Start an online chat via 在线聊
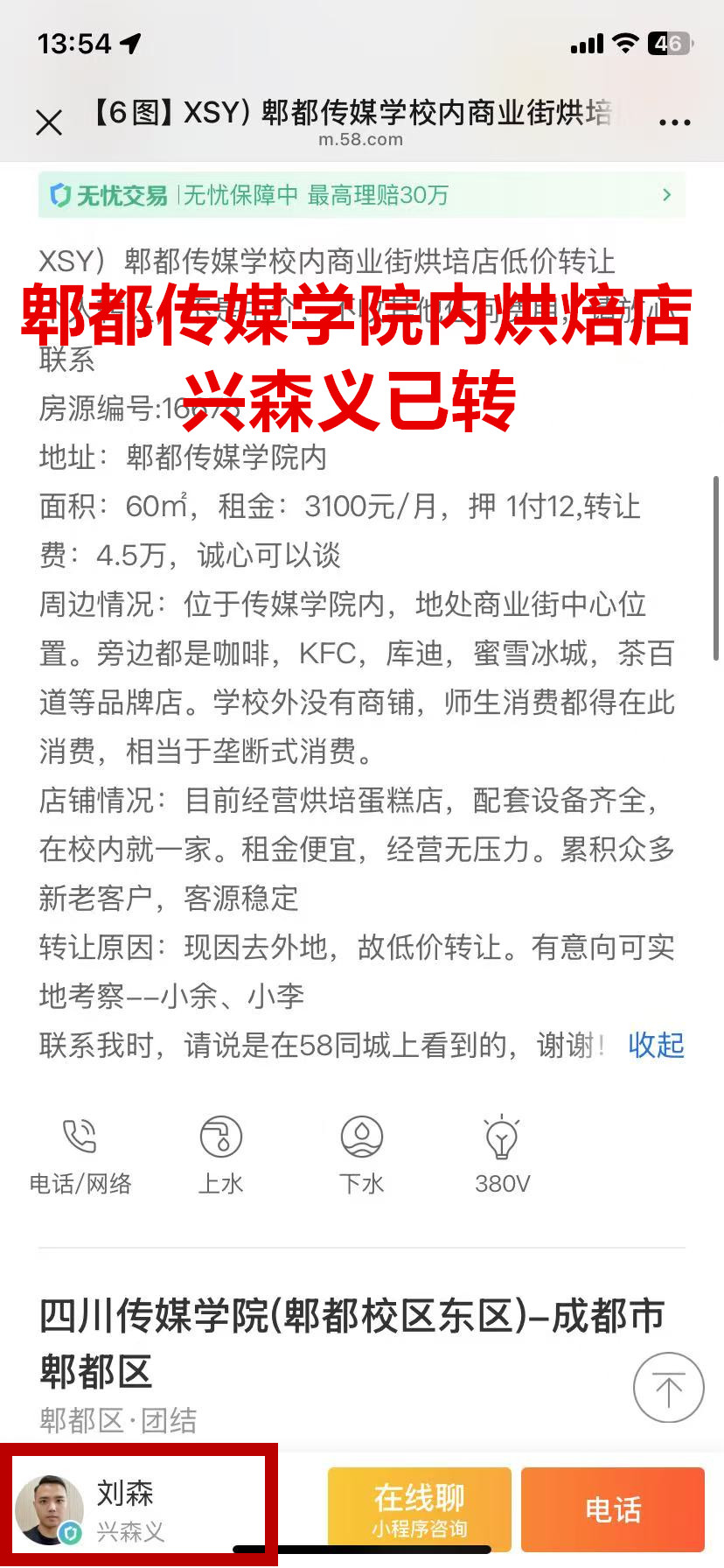The height and width of the screenshot is (1568, 724). pyautogui.click(x=419, y=1509)
